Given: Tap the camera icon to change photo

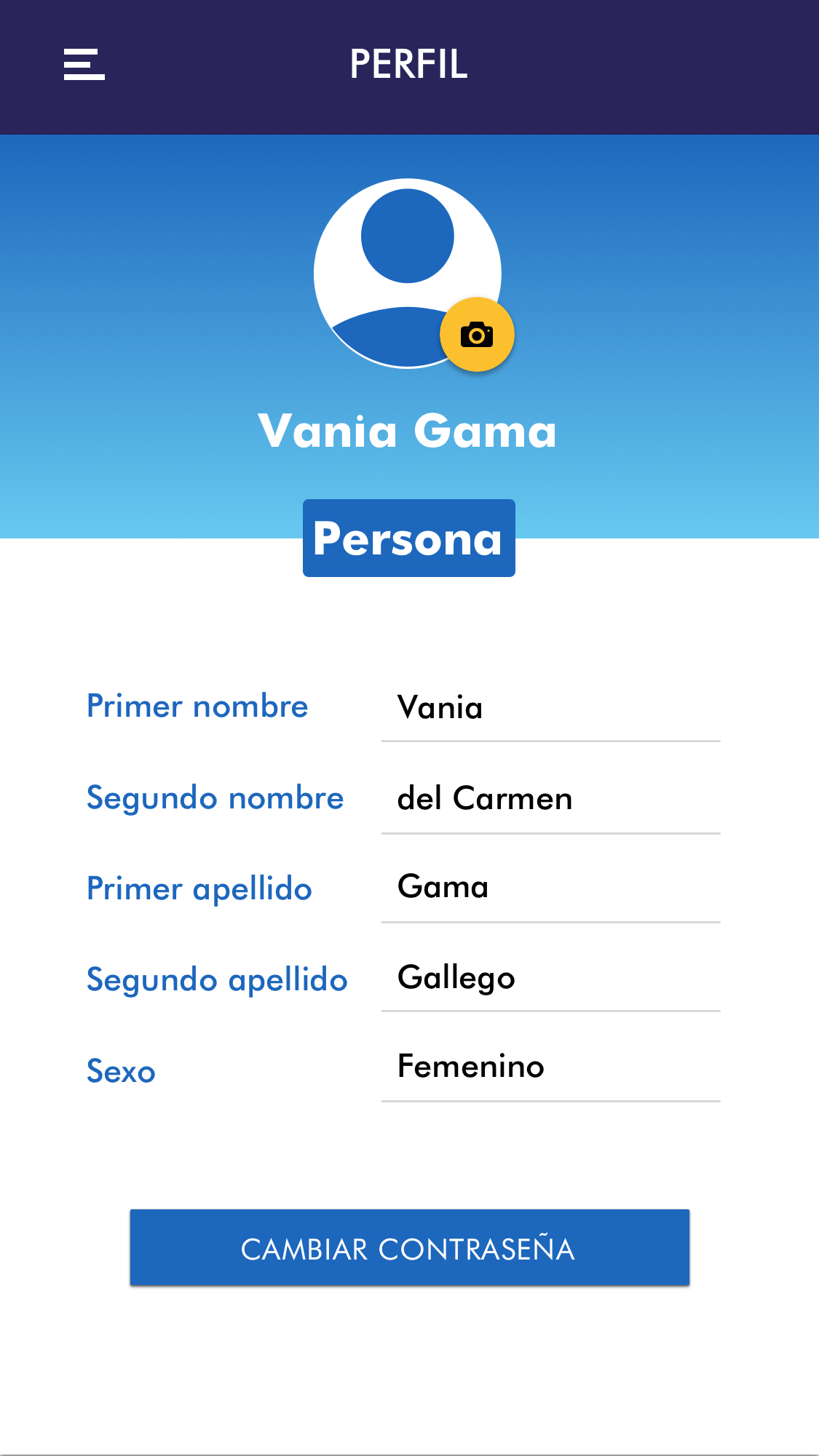Looking at the screenshot, I should (x=477, y=335).
